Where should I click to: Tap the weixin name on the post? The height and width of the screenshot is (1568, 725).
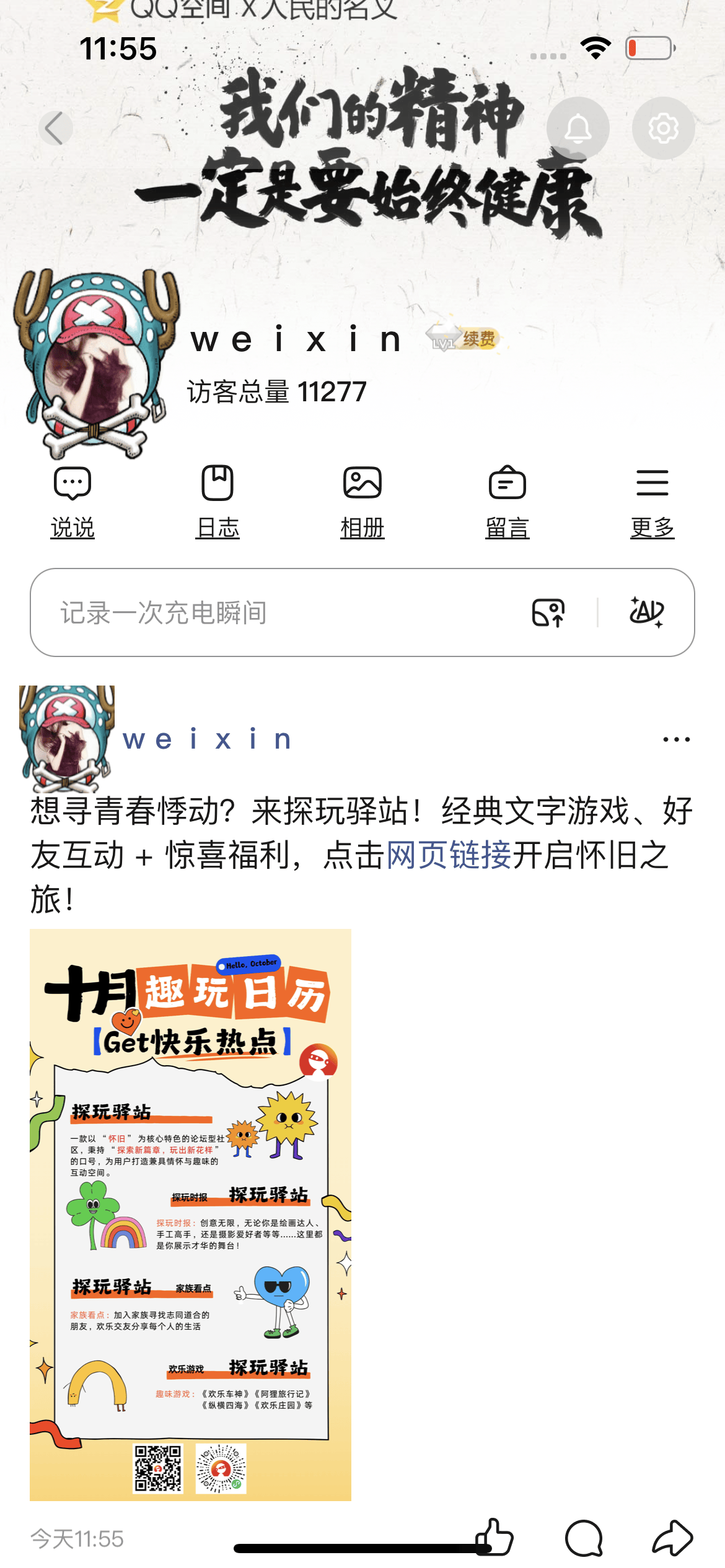point(208,739)
